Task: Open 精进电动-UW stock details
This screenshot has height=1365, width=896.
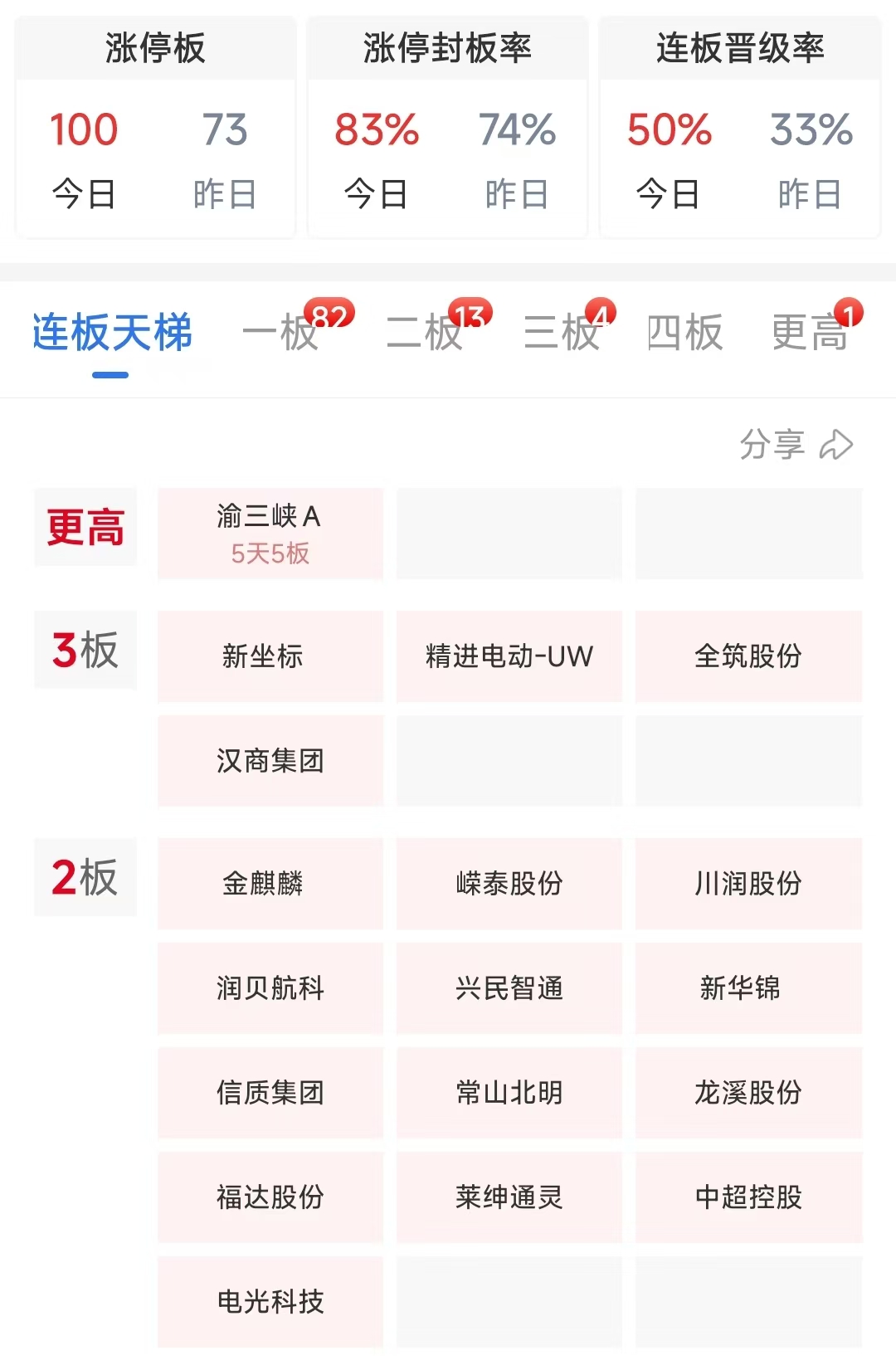Action: pyautogui.click(x=509, y=656)
